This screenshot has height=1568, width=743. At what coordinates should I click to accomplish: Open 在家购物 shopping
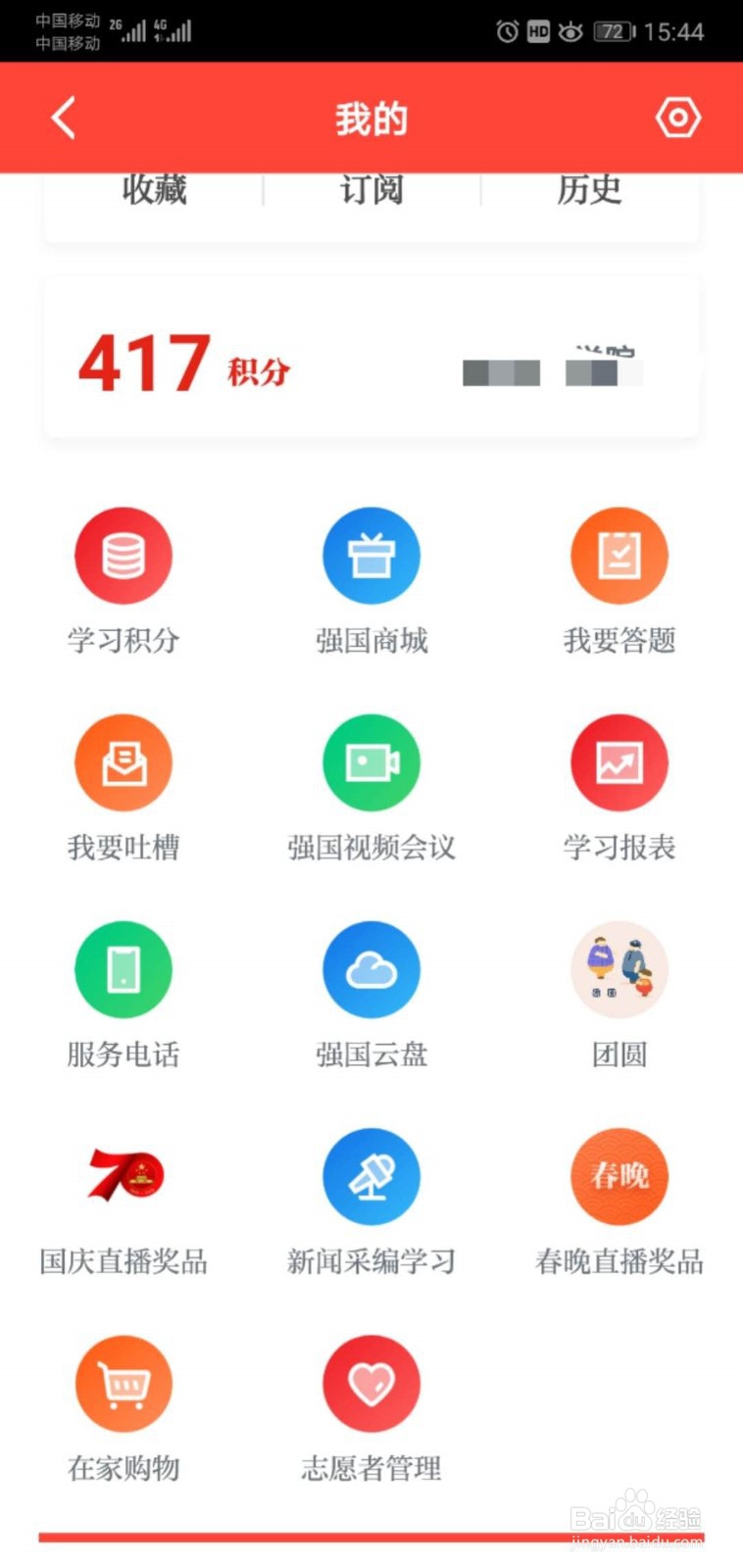pyautogui.click(x=124, y=1409)
